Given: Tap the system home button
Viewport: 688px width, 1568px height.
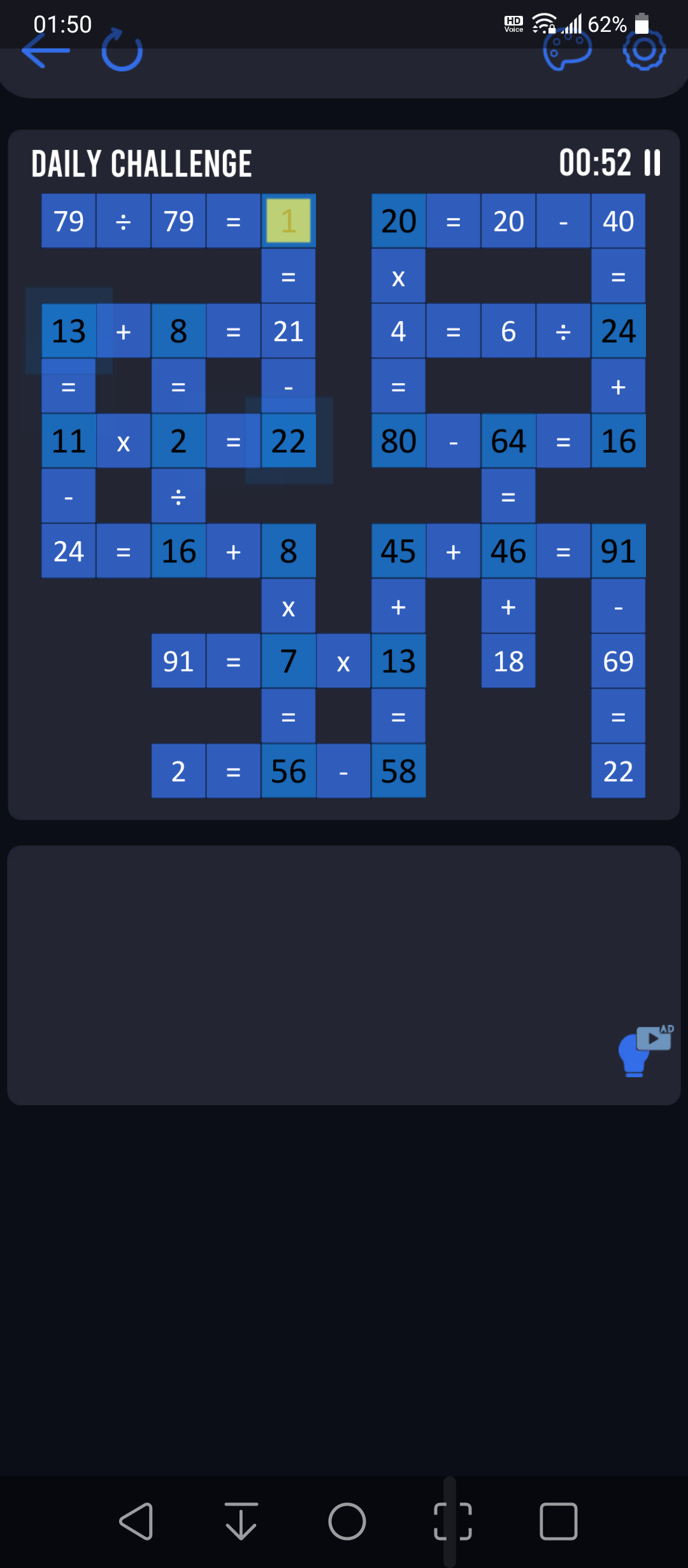Looking at the screenshot, I should point(347,1521).
